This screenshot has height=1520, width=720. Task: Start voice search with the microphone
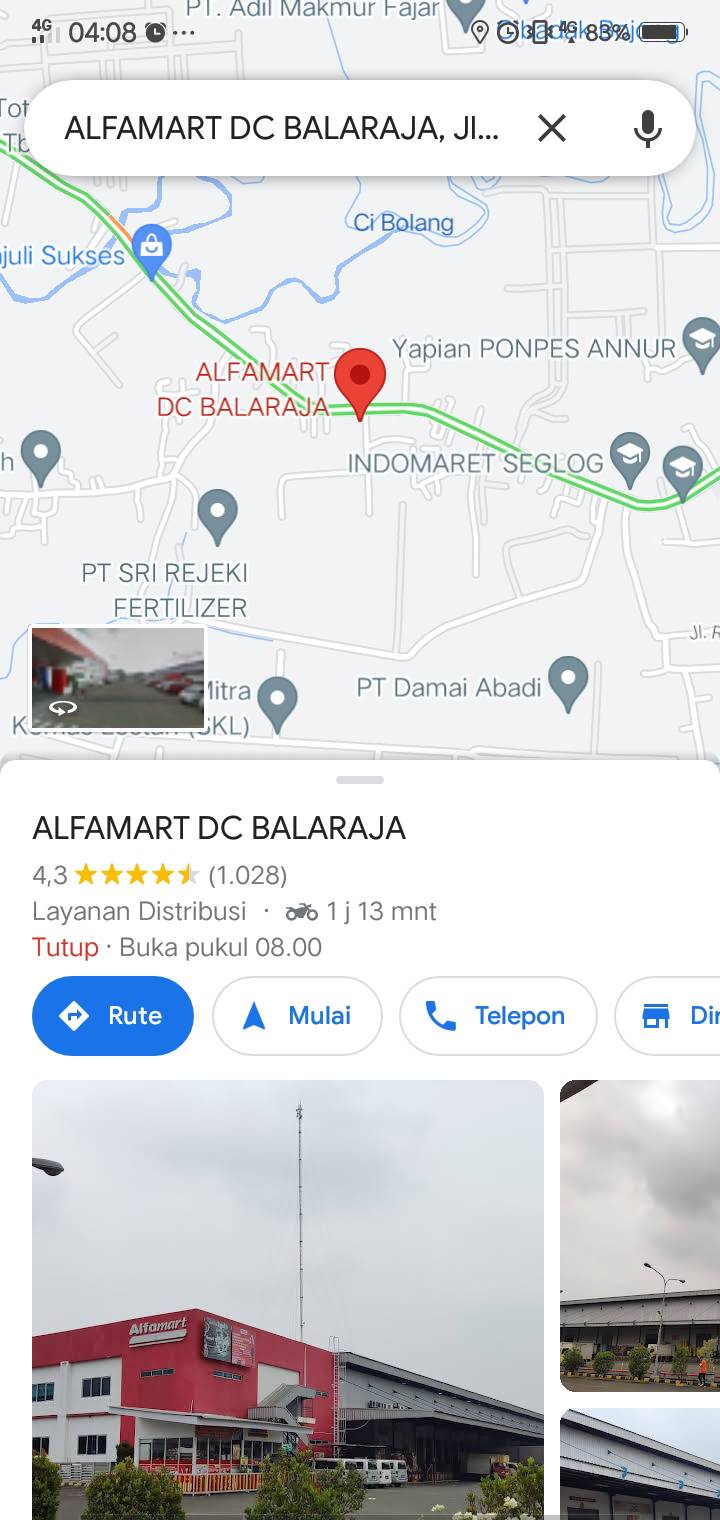tap(648, 128)
